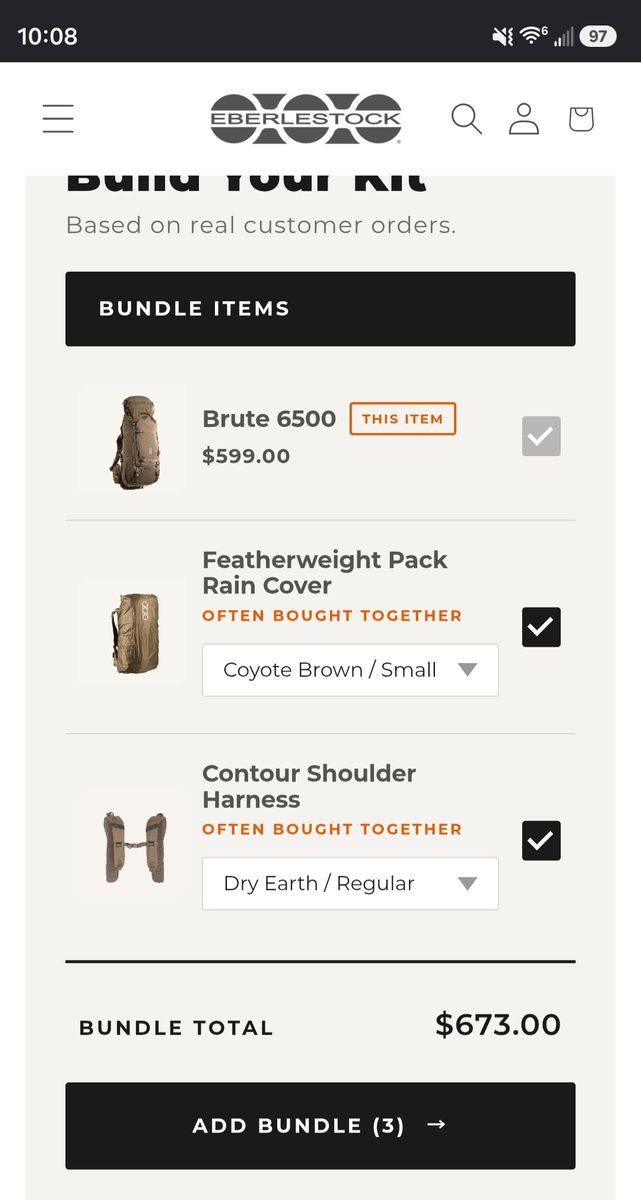Image resolution: width=641 pixels, height=1200 pixels.
Task: Expand the Coyote Brown / Small dropdown
Action: point(350,670)
